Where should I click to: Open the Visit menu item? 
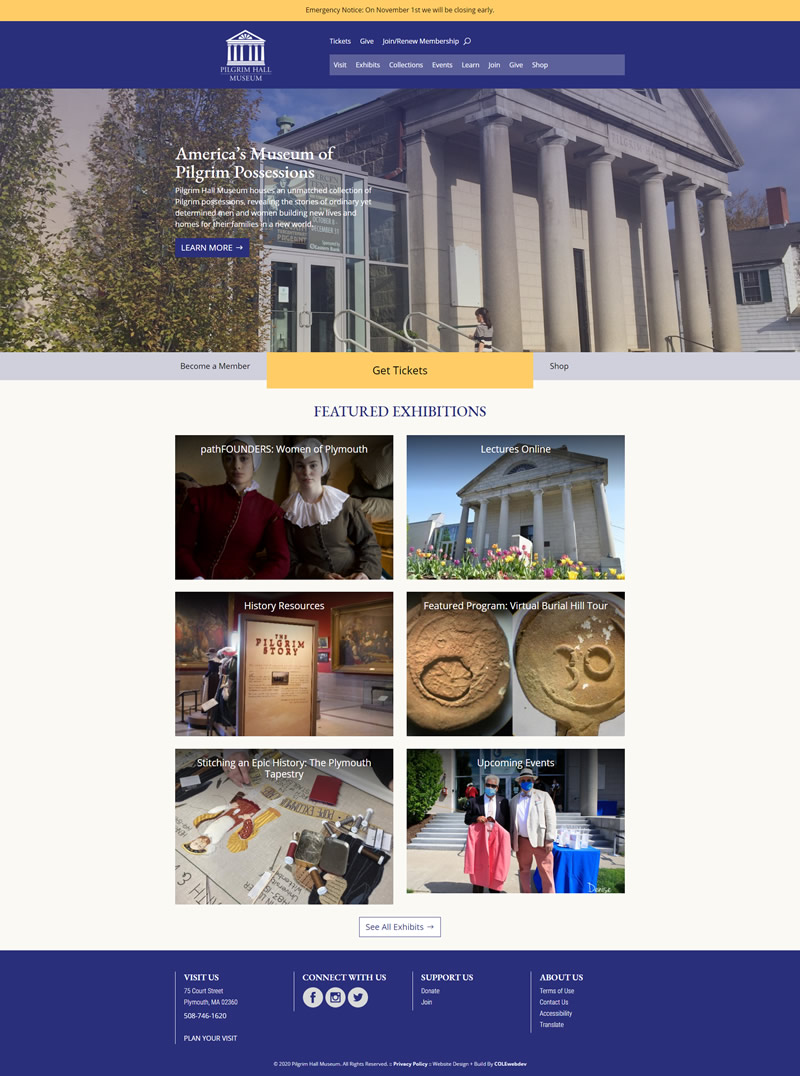340,65
